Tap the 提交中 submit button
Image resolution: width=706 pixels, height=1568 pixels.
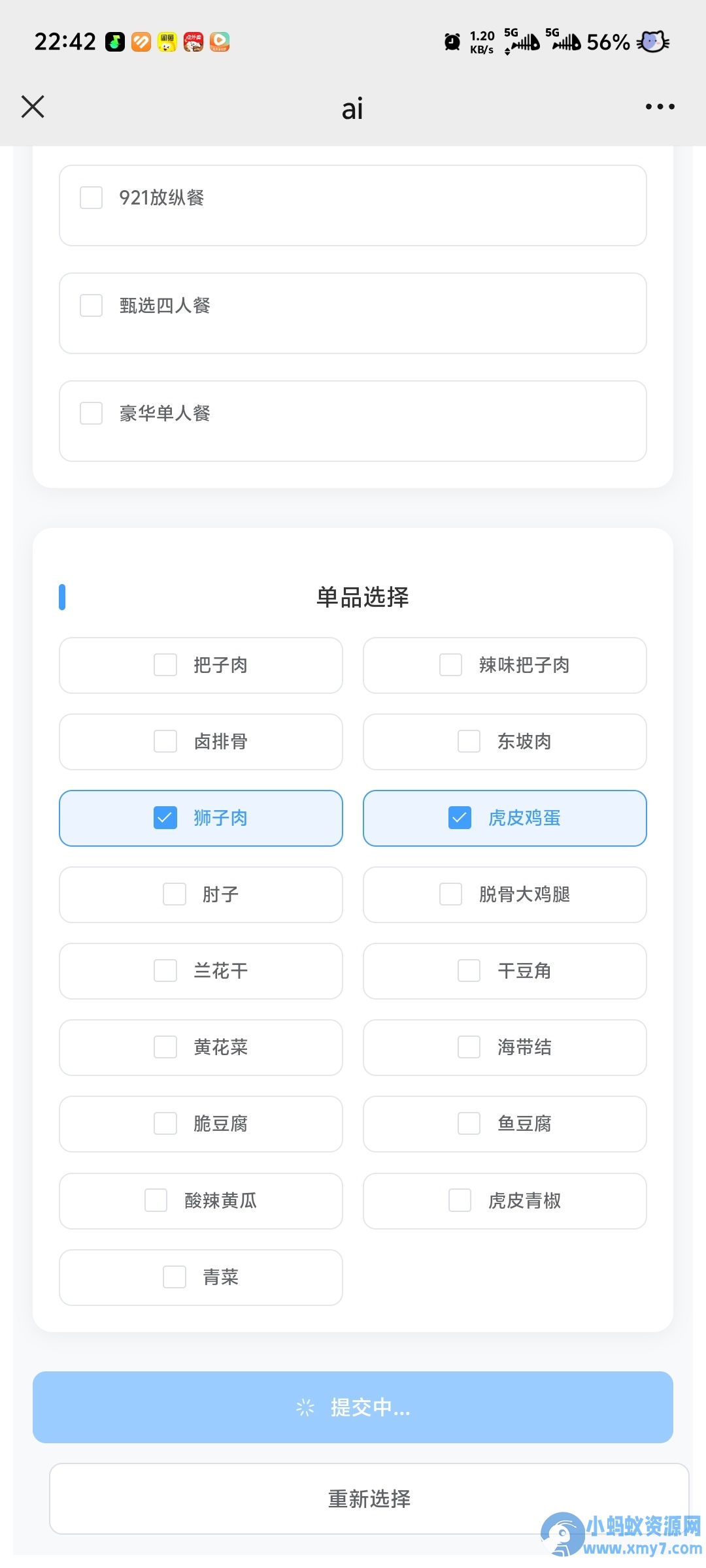[x=353, y=1407]
